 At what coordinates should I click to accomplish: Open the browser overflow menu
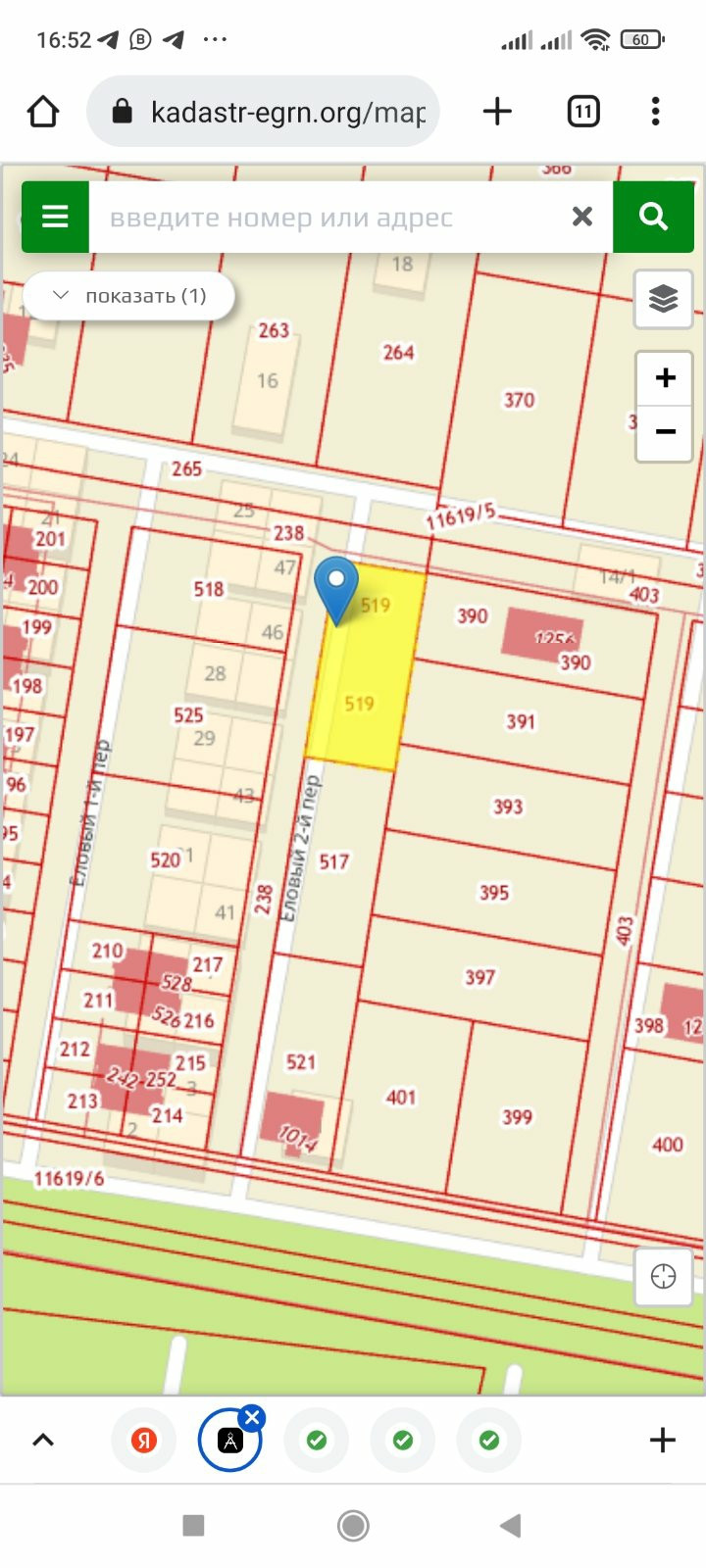point(655,112)
